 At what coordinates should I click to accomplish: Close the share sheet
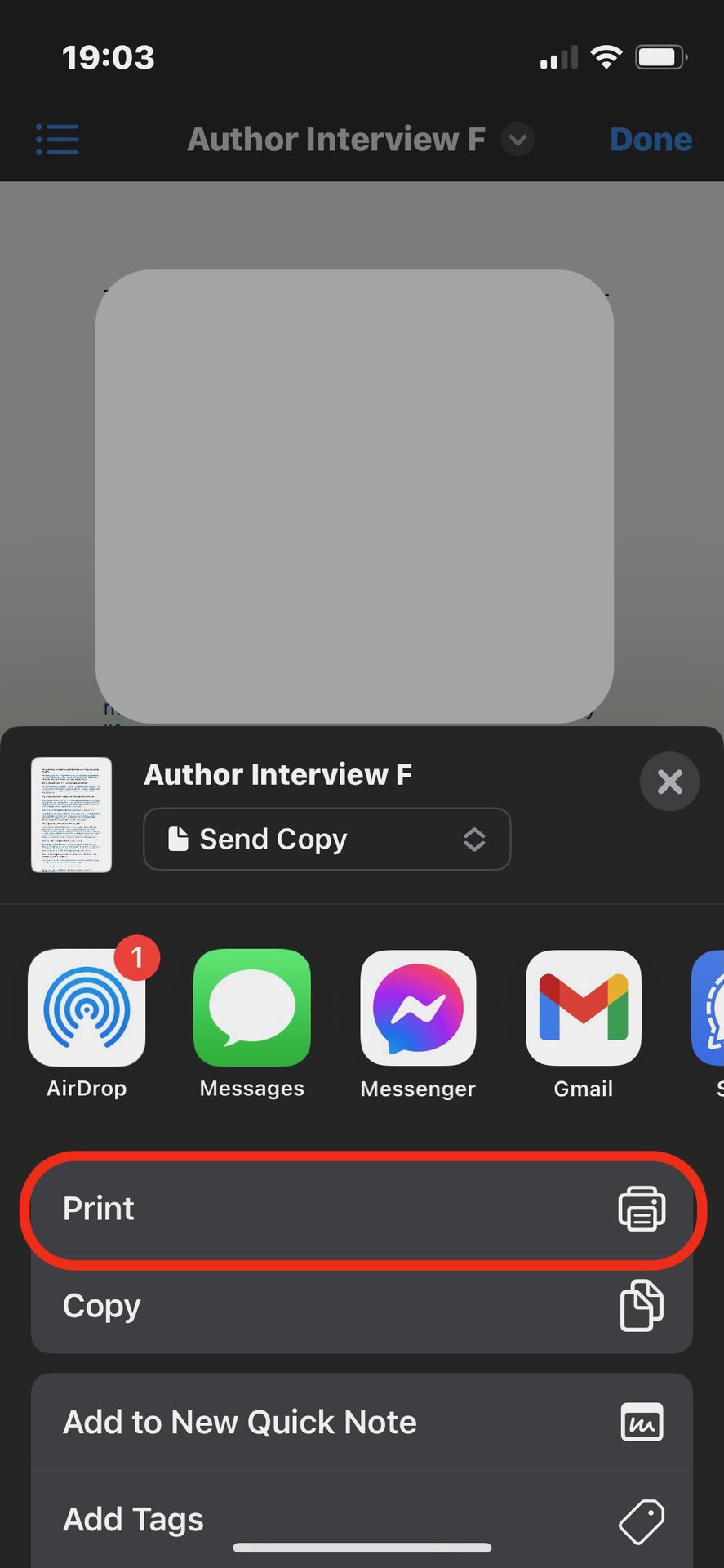pos(669,782)
